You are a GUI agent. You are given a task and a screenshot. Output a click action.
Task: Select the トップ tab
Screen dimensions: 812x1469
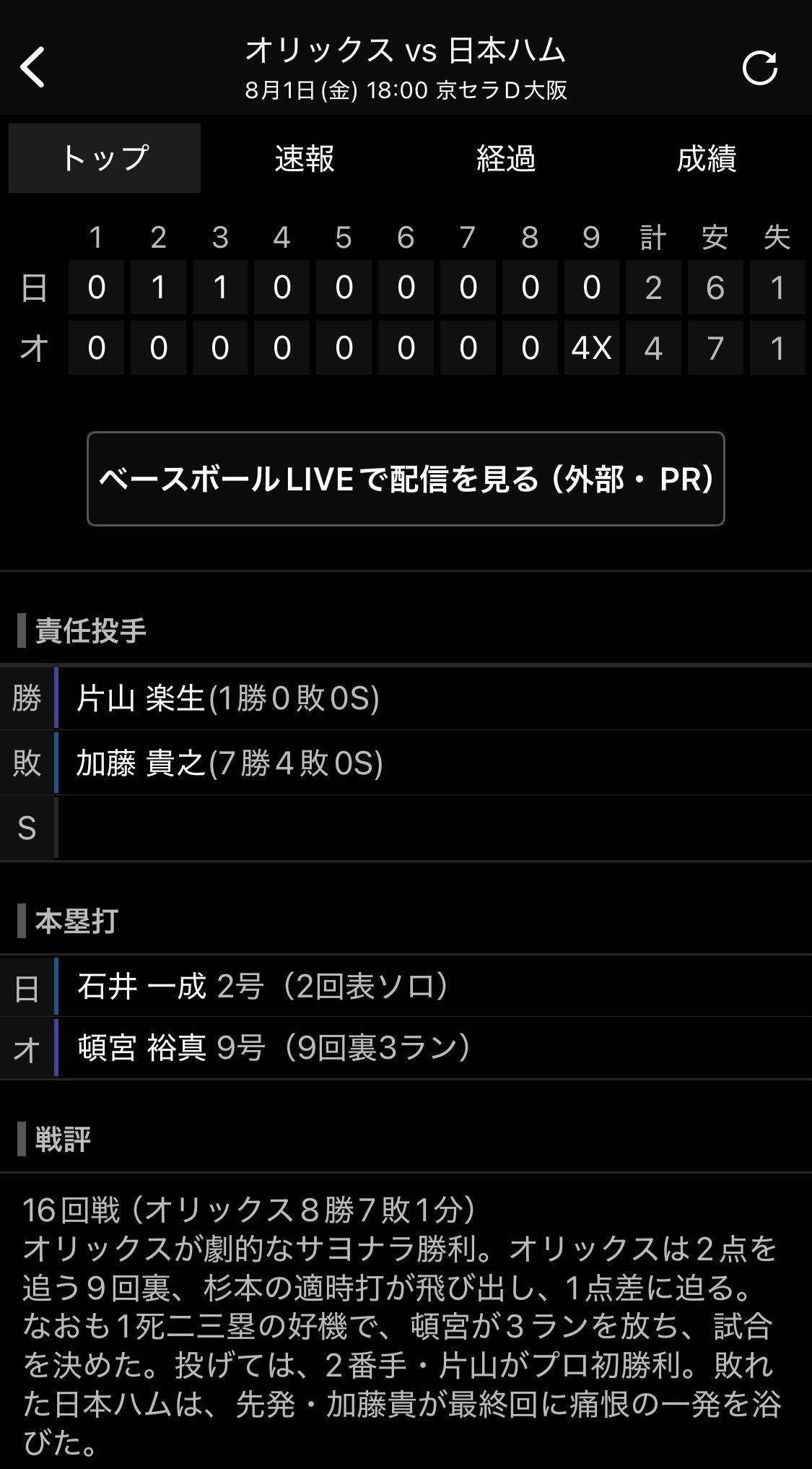[105, 158]
